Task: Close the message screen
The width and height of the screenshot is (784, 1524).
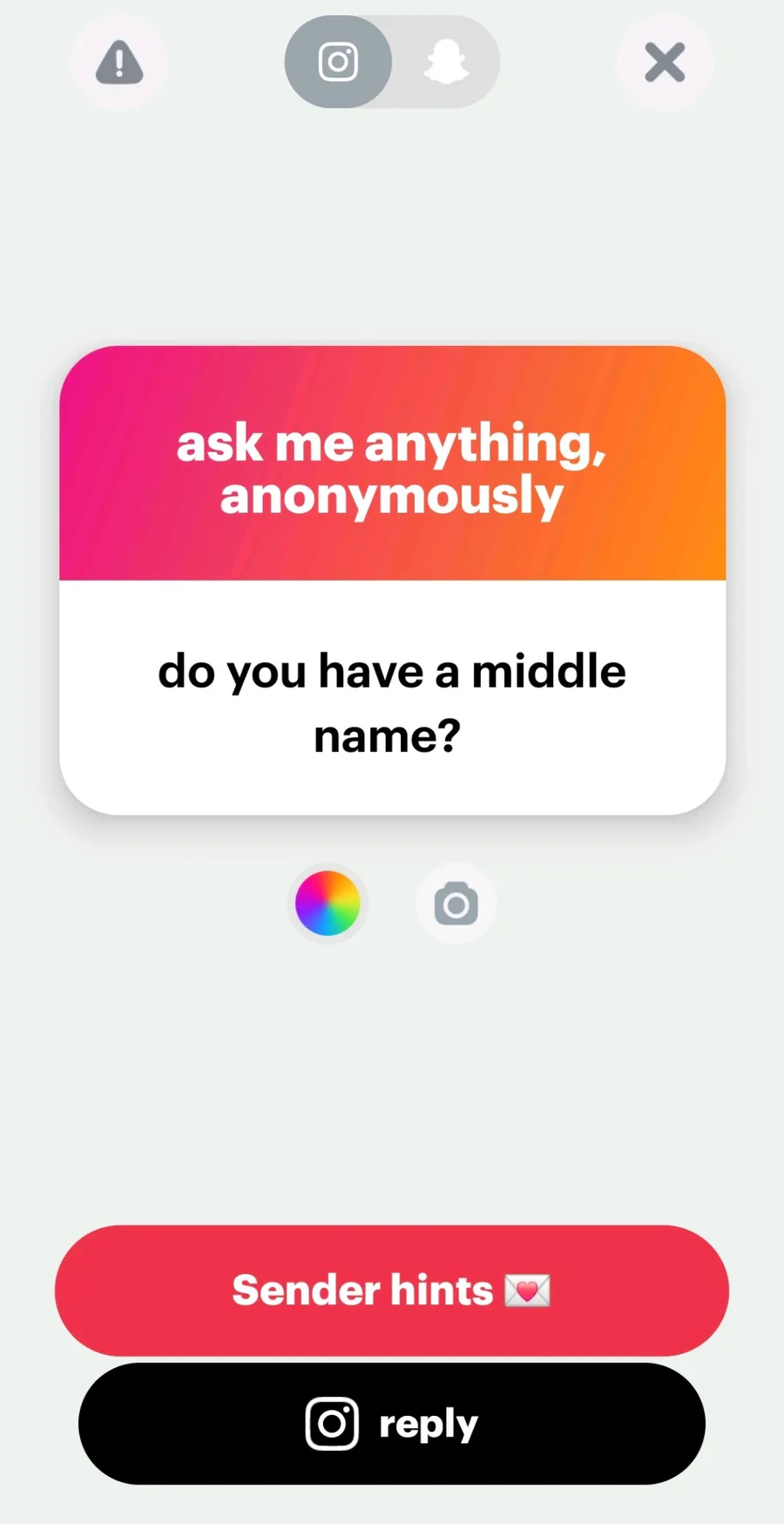Action: 665,63
